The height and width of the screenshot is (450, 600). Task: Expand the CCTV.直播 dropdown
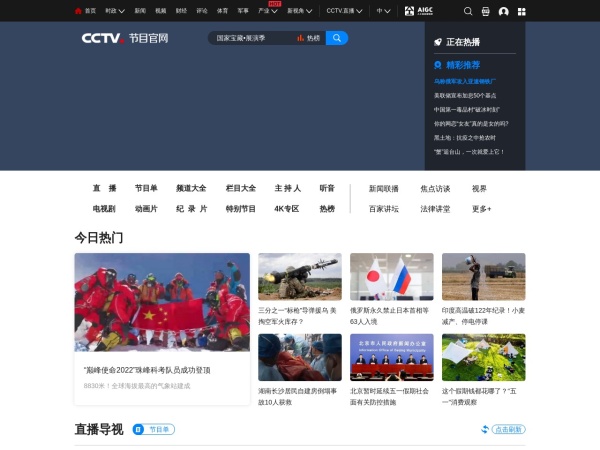343,11
